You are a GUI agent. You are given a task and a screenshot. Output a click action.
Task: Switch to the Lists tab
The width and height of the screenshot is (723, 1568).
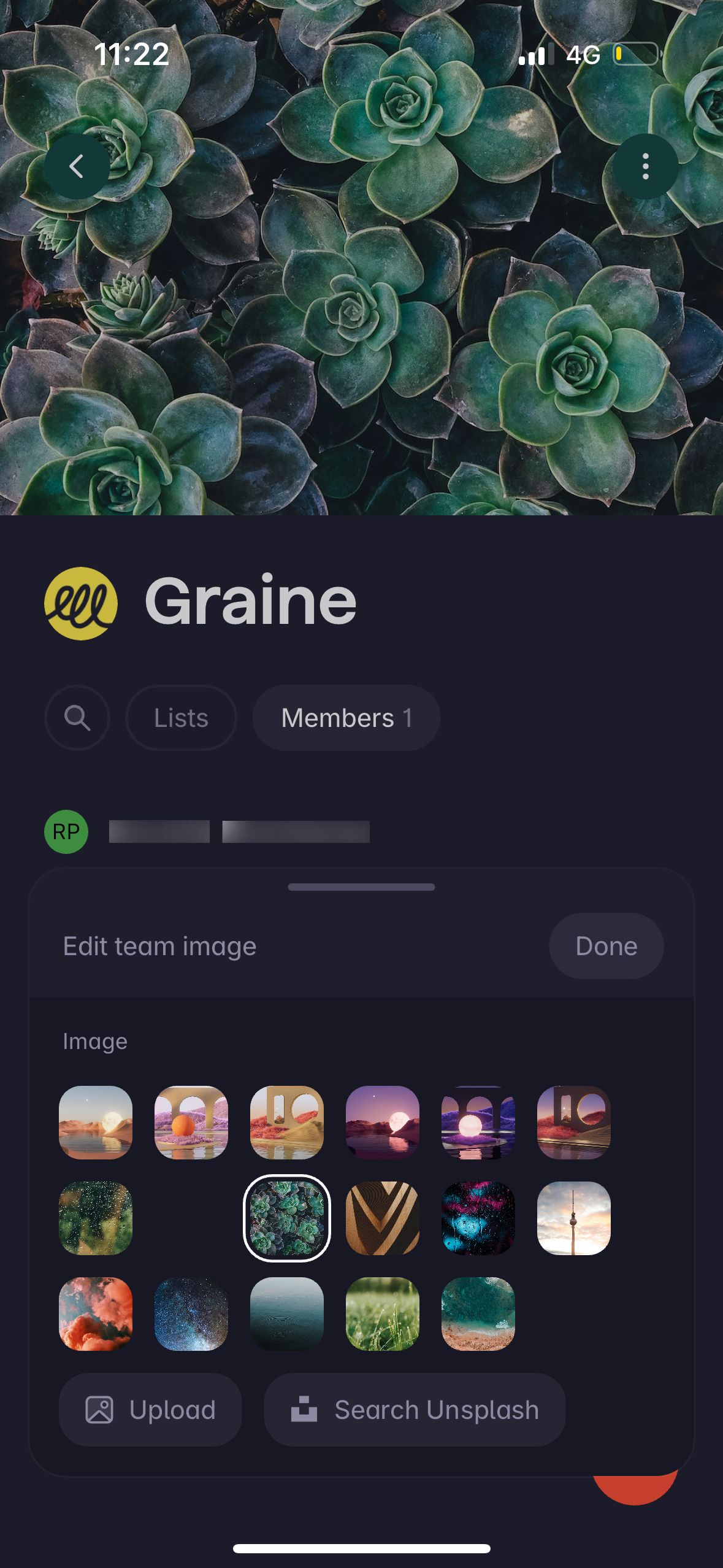click(181, 717)
